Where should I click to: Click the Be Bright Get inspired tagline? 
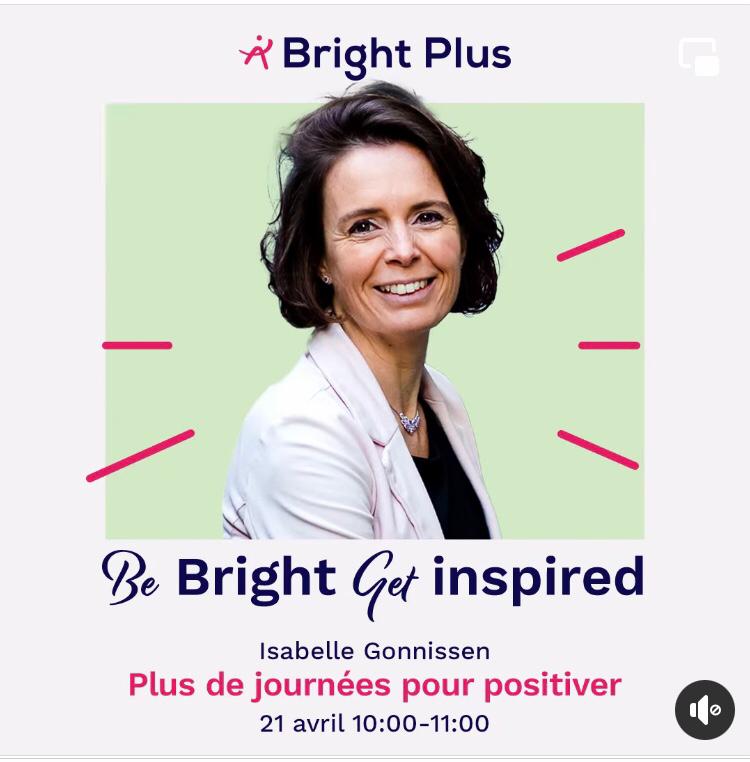coord(375,578)
